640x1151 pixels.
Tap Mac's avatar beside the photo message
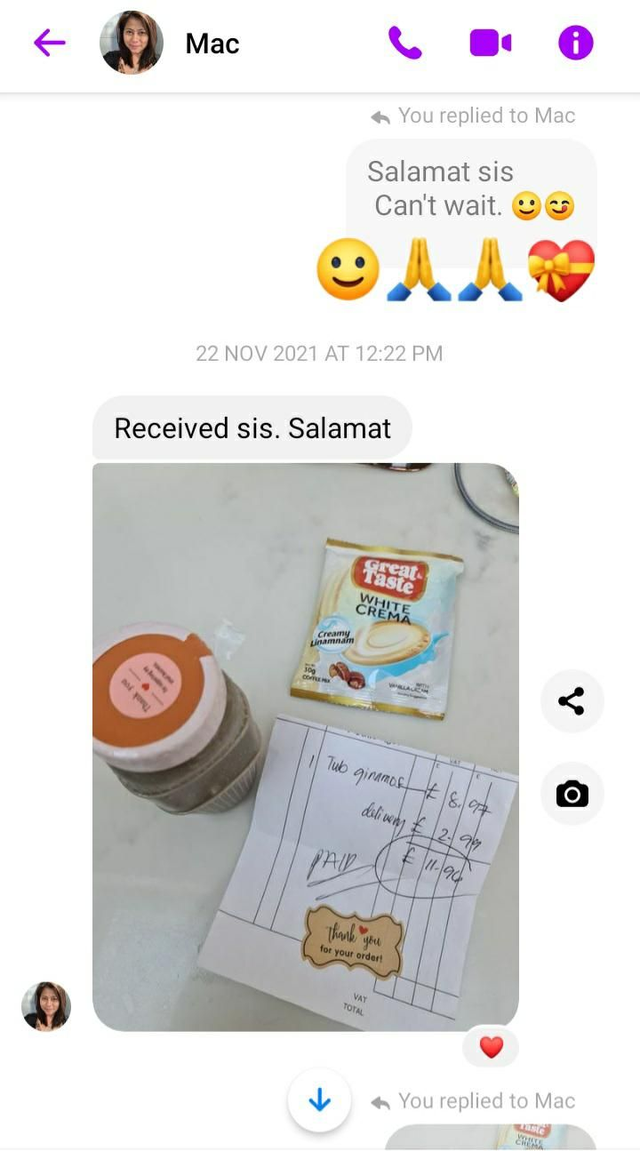click(x=46, y=1005)
